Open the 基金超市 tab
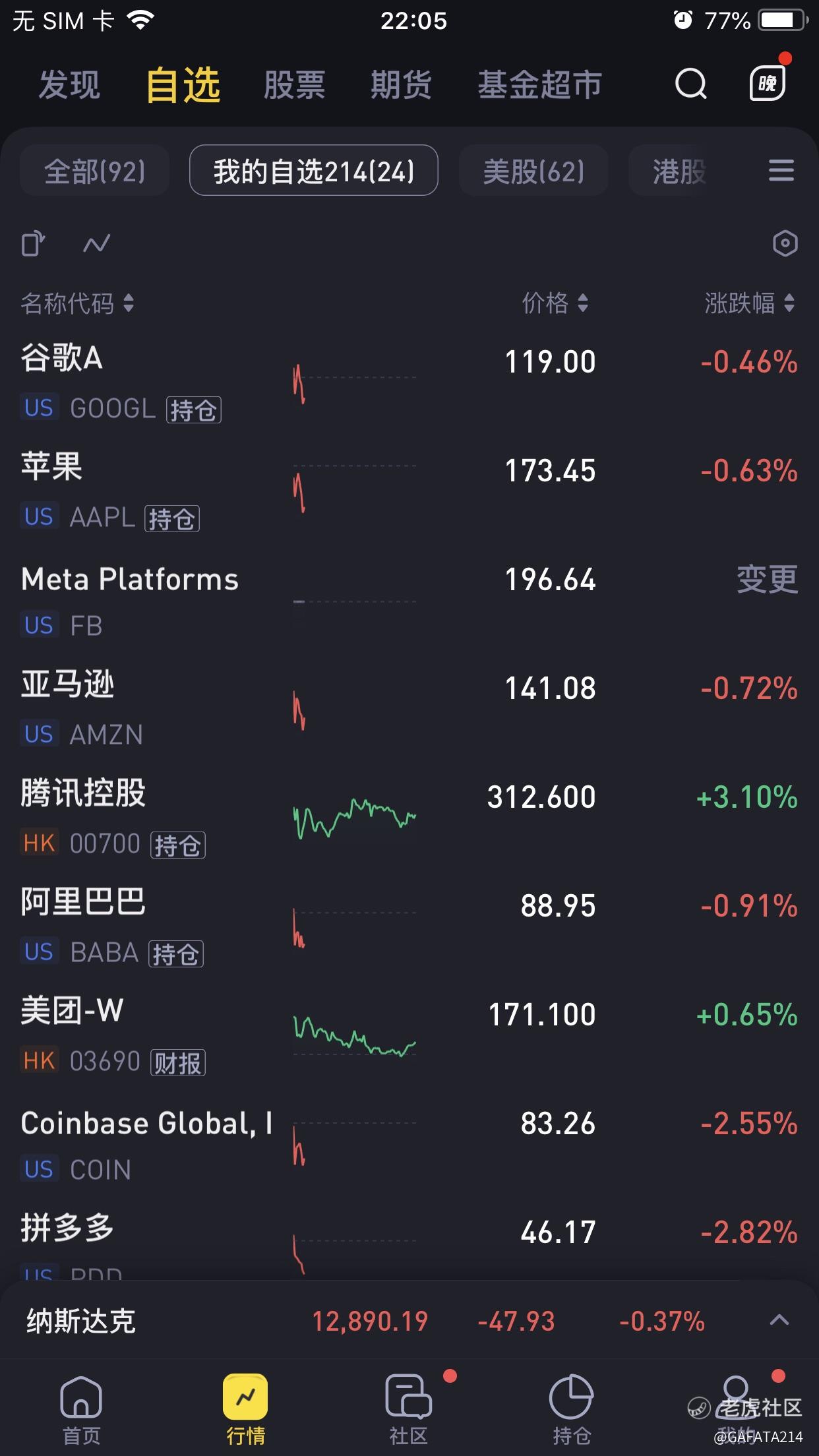This screenshot has height=1456, width=819. tap(539, 85)
